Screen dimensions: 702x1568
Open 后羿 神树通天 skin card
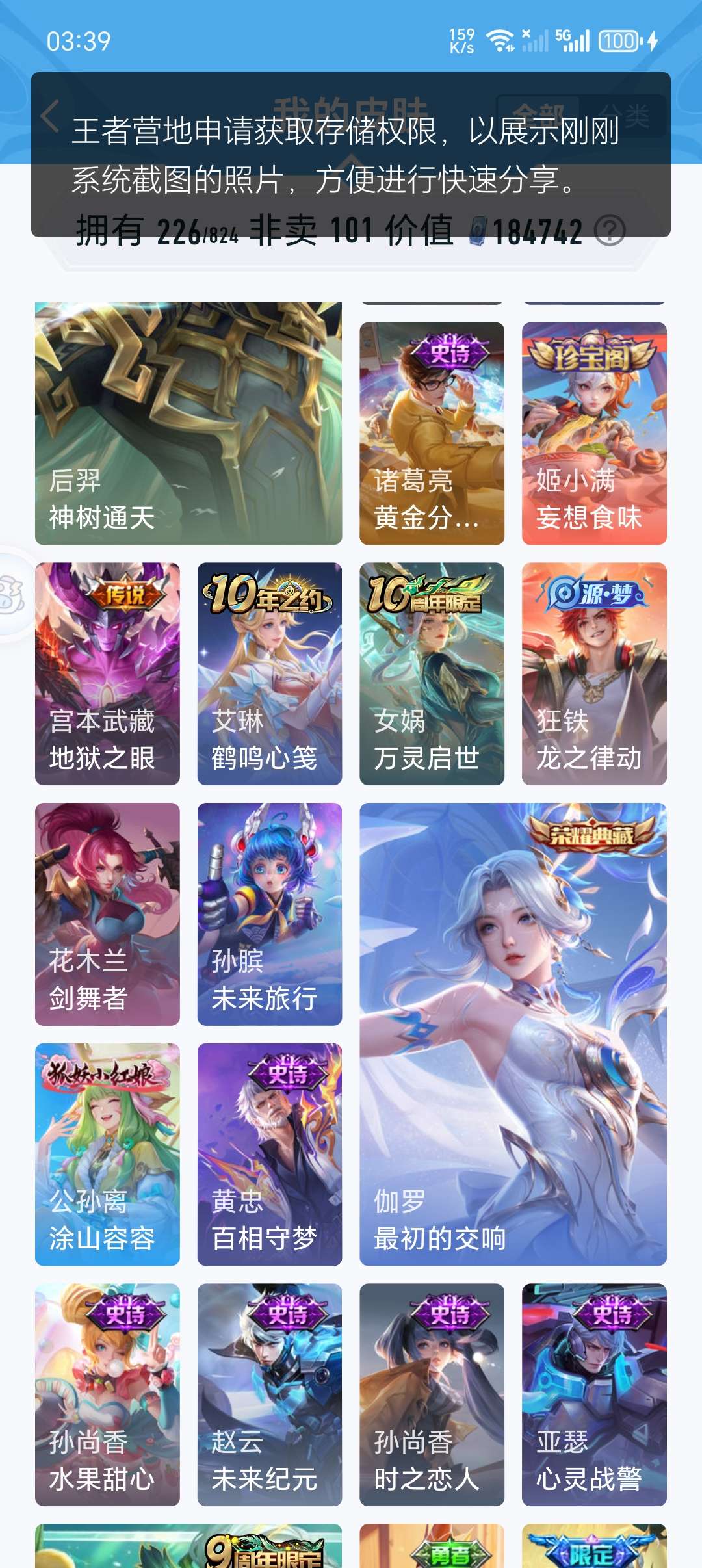coord(188,423)
